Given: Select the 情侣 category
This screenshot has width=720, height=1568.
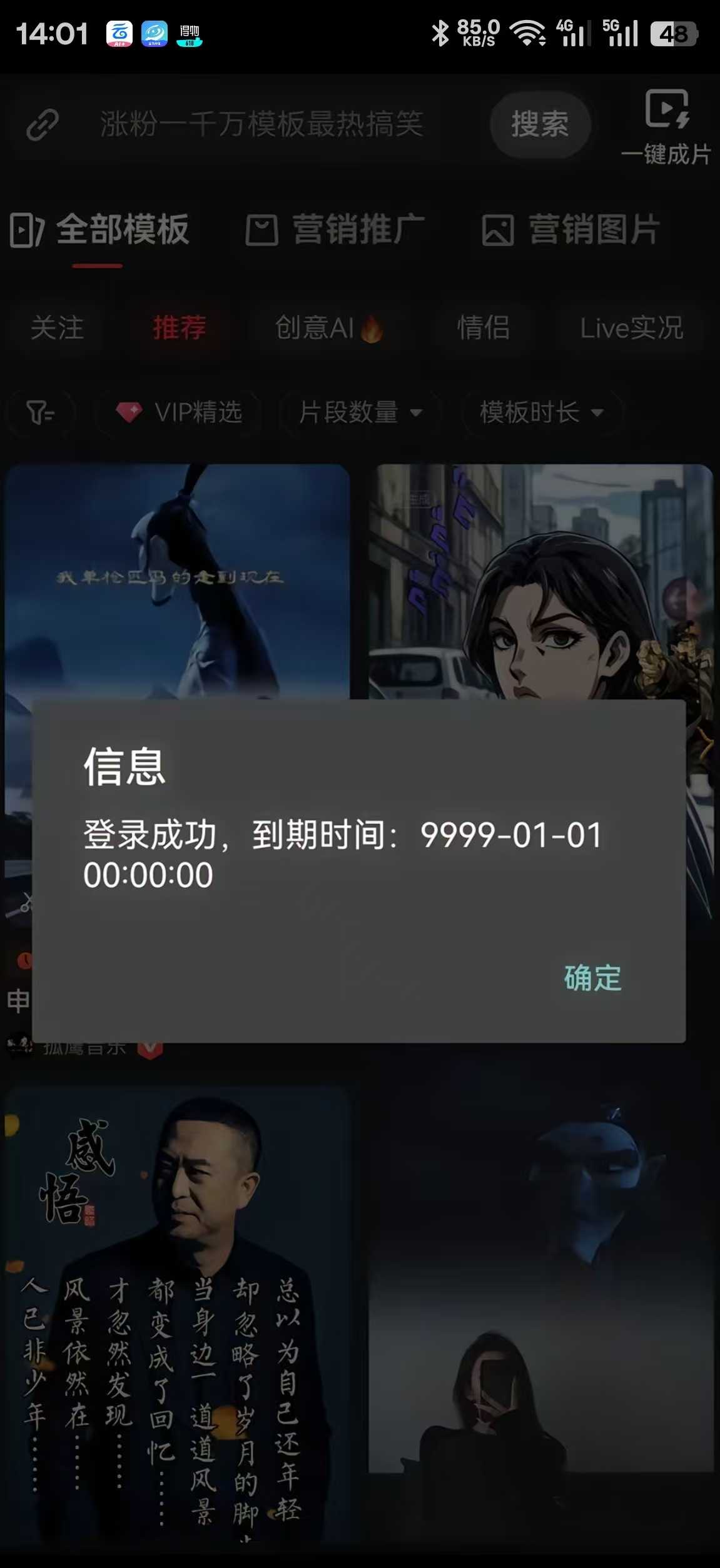Looking at the screenshot, I should [x=483, y=328].
